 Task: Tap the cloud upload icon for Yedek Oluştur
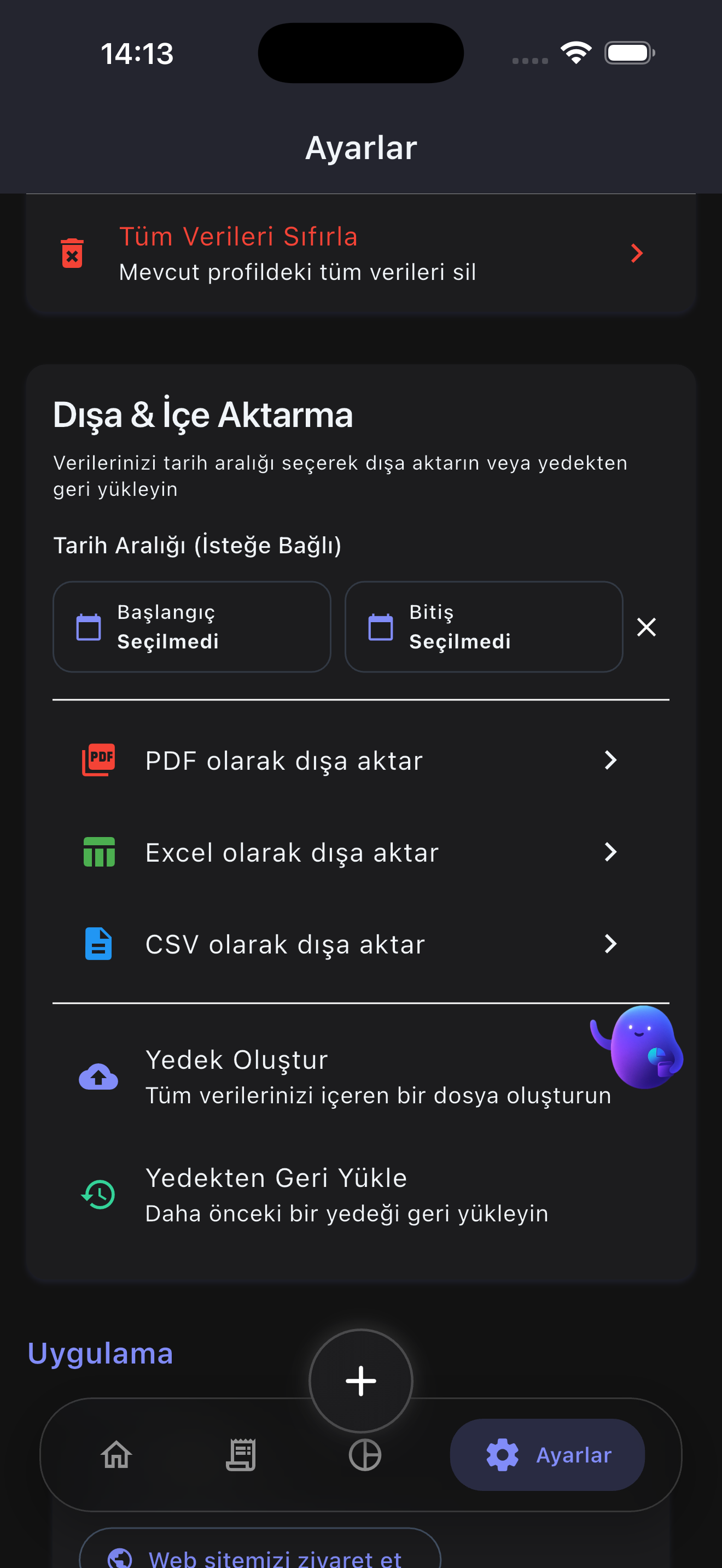coord(98,1077)
